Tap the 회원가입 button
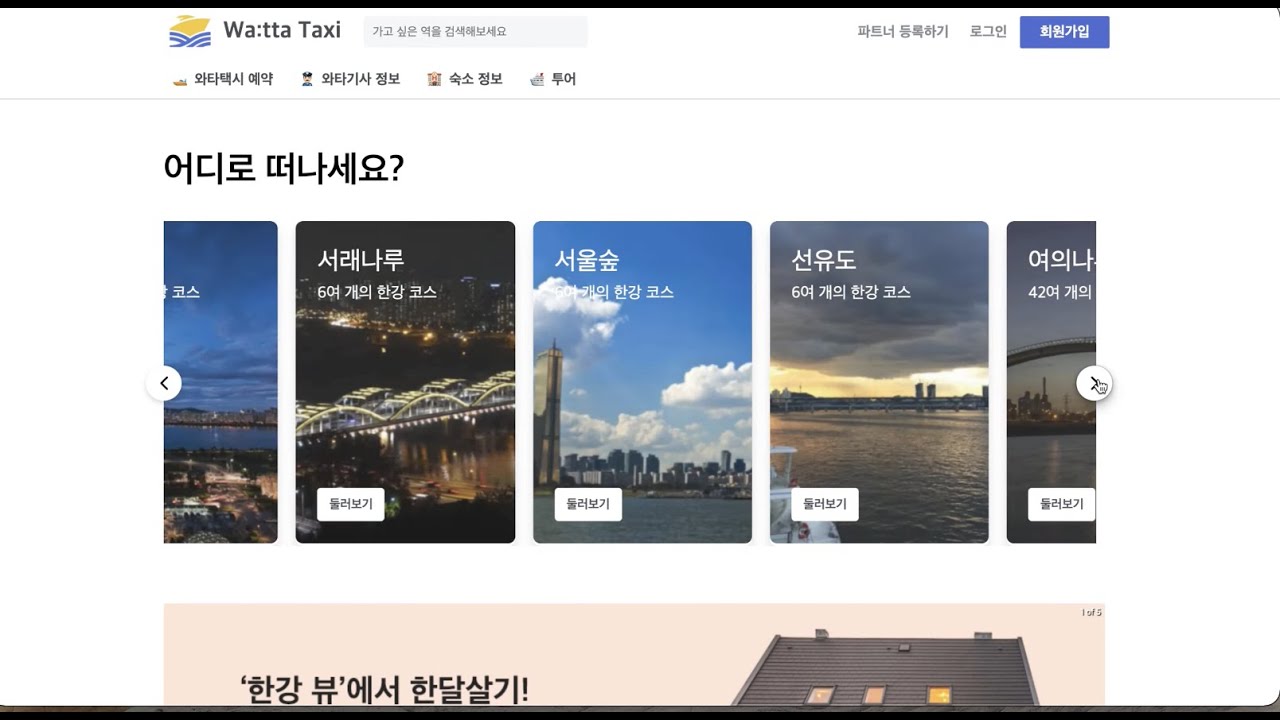 coord(1064,32)
